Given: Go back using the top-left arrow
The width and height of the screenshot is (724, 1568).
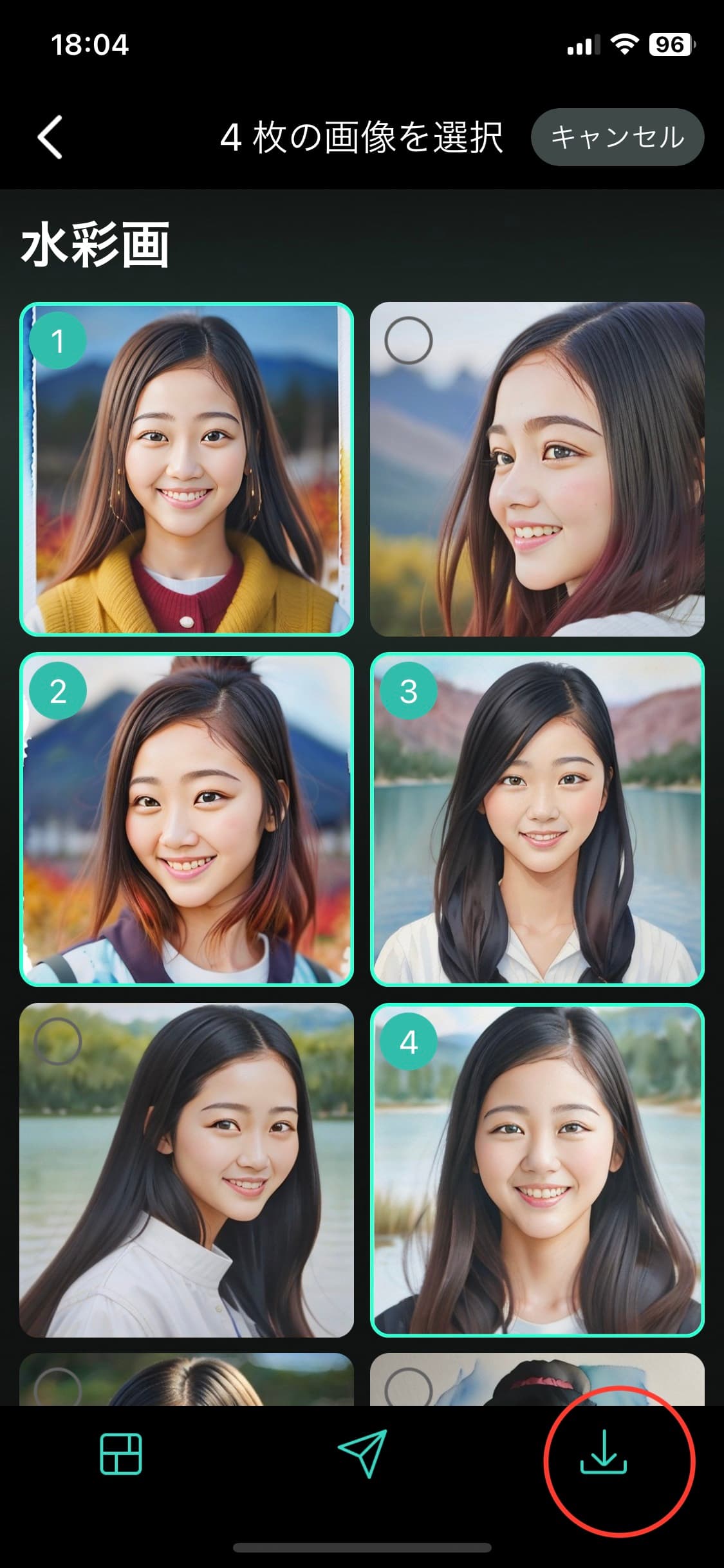Looking at the screenshot, I should (x=50, y=137).
